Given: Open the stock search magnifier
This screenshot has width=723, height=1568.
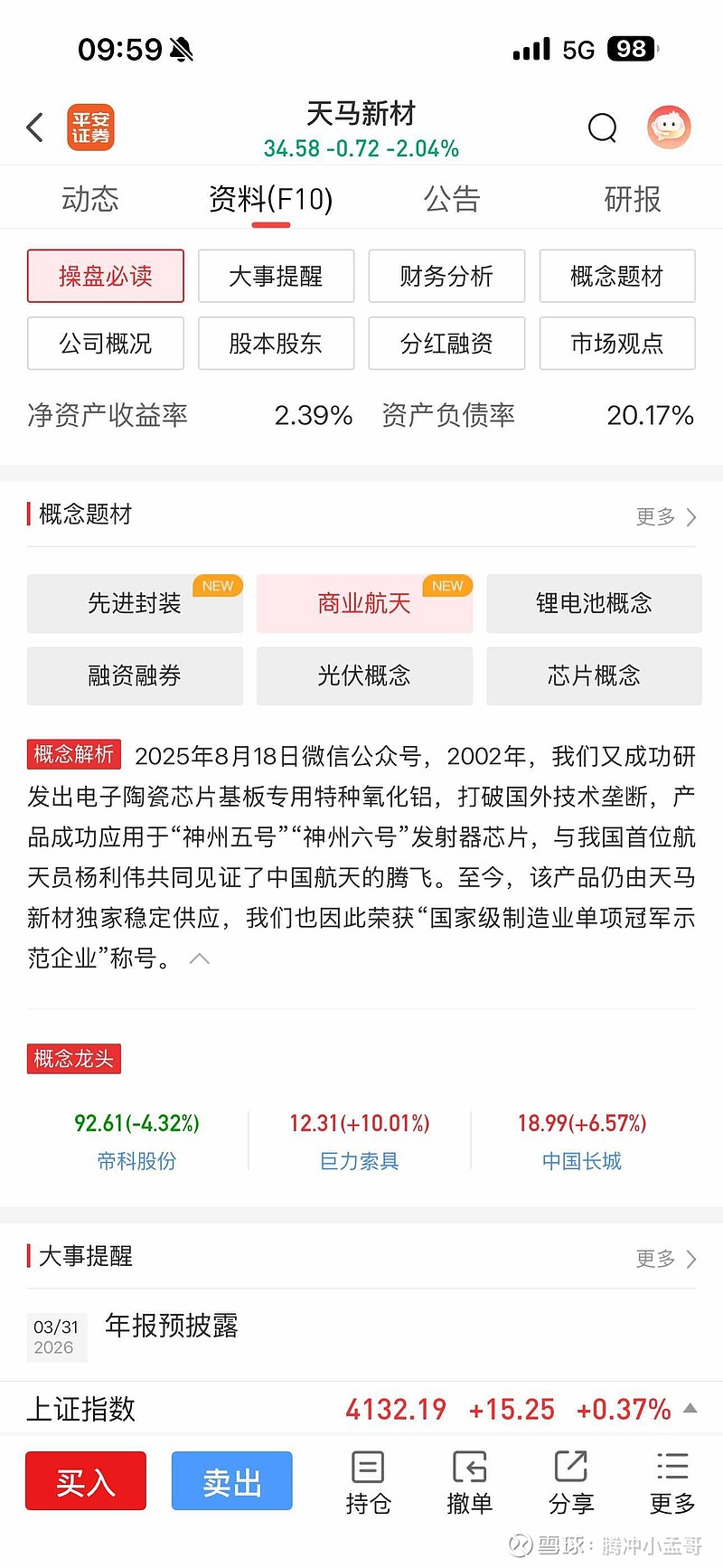Looking at the screenshot, I should pos(602,128).
